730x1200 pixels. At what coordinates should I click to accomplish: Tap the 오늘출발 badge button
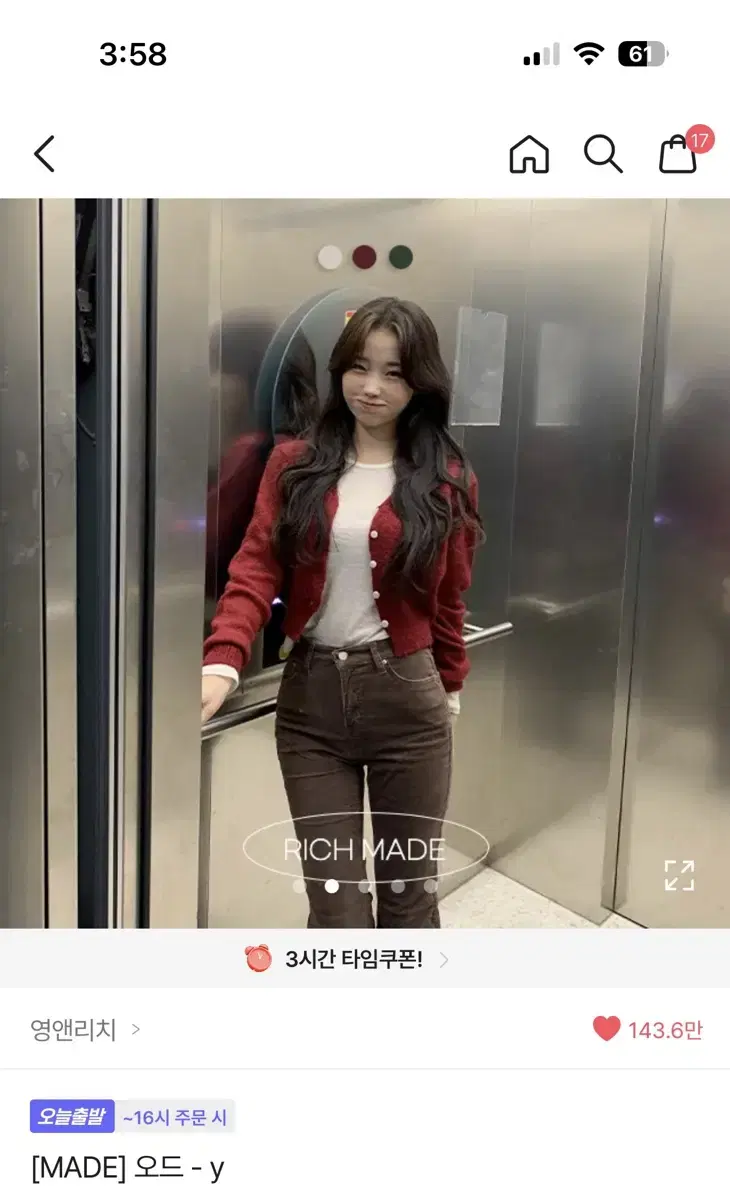click(70, 1117)
